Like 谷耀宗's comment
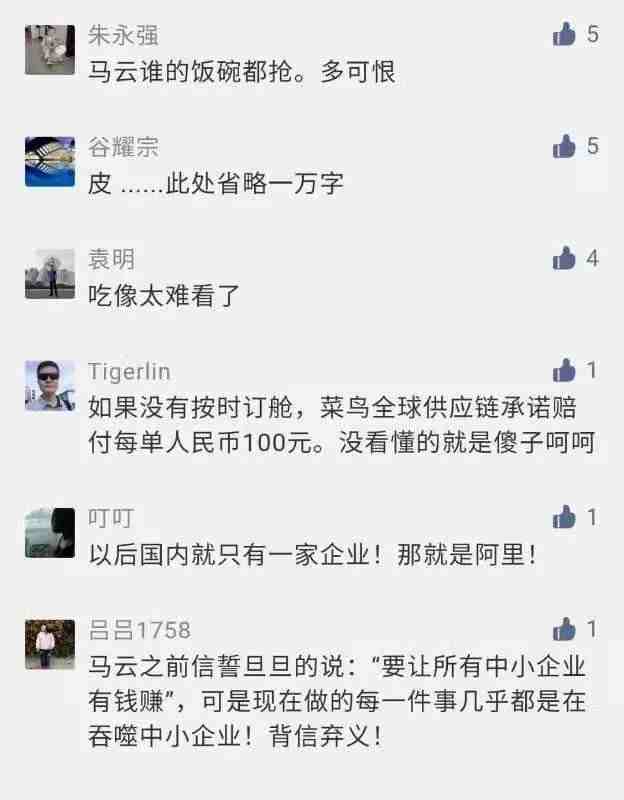The width and height of the screenshot is (624, 800). pyautogui.click(x=564, y=147)
